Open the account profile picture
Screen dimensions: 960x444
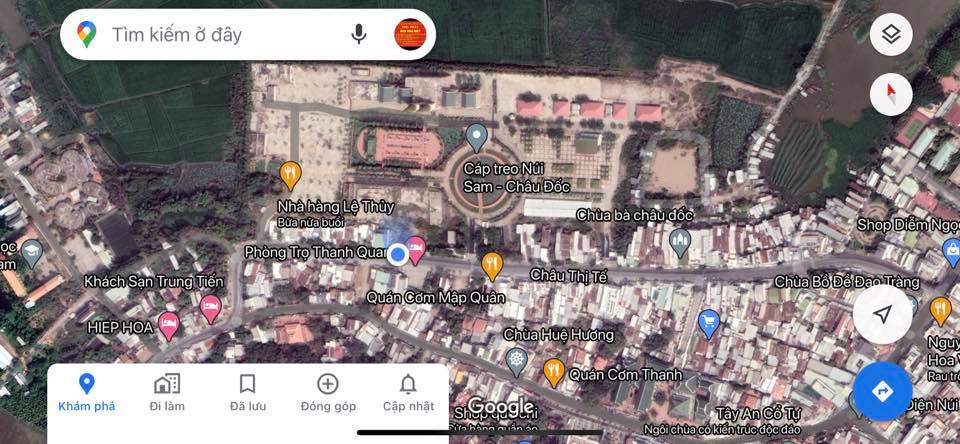coord(408,35)
